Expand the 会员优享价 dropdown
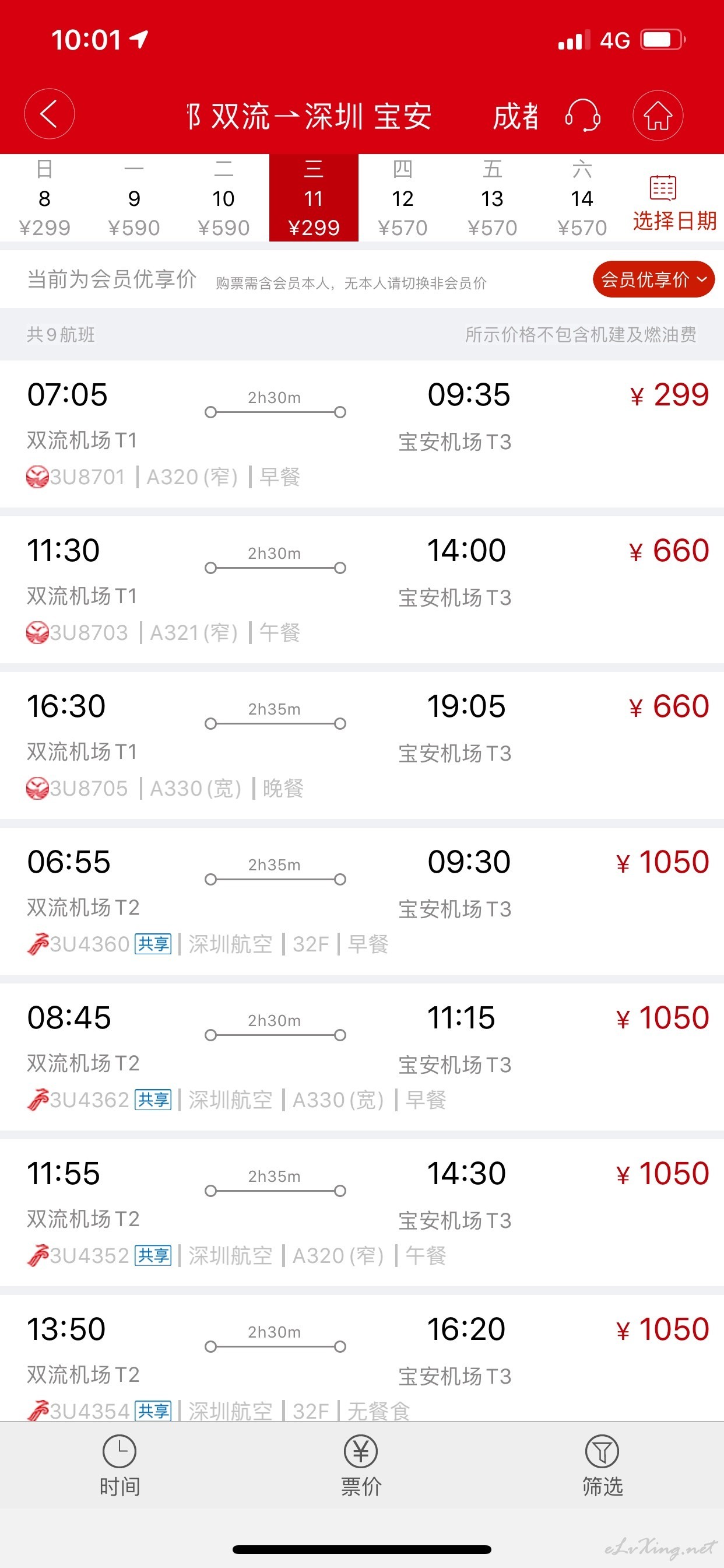The width and height of the screenshot is (724, 1568). [x=653, y=279]
